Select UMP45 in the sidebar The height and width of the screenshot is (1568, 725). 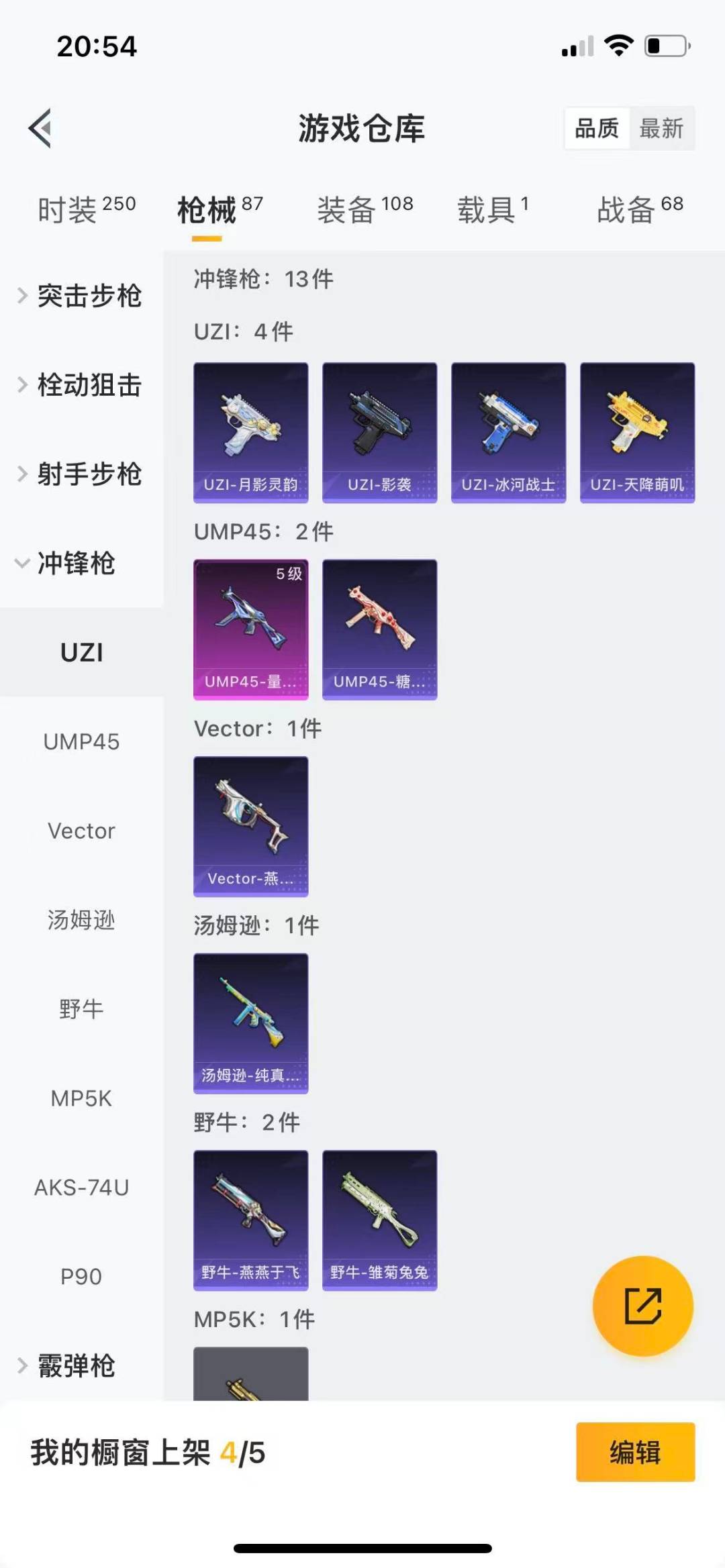[x=81, y=741]
